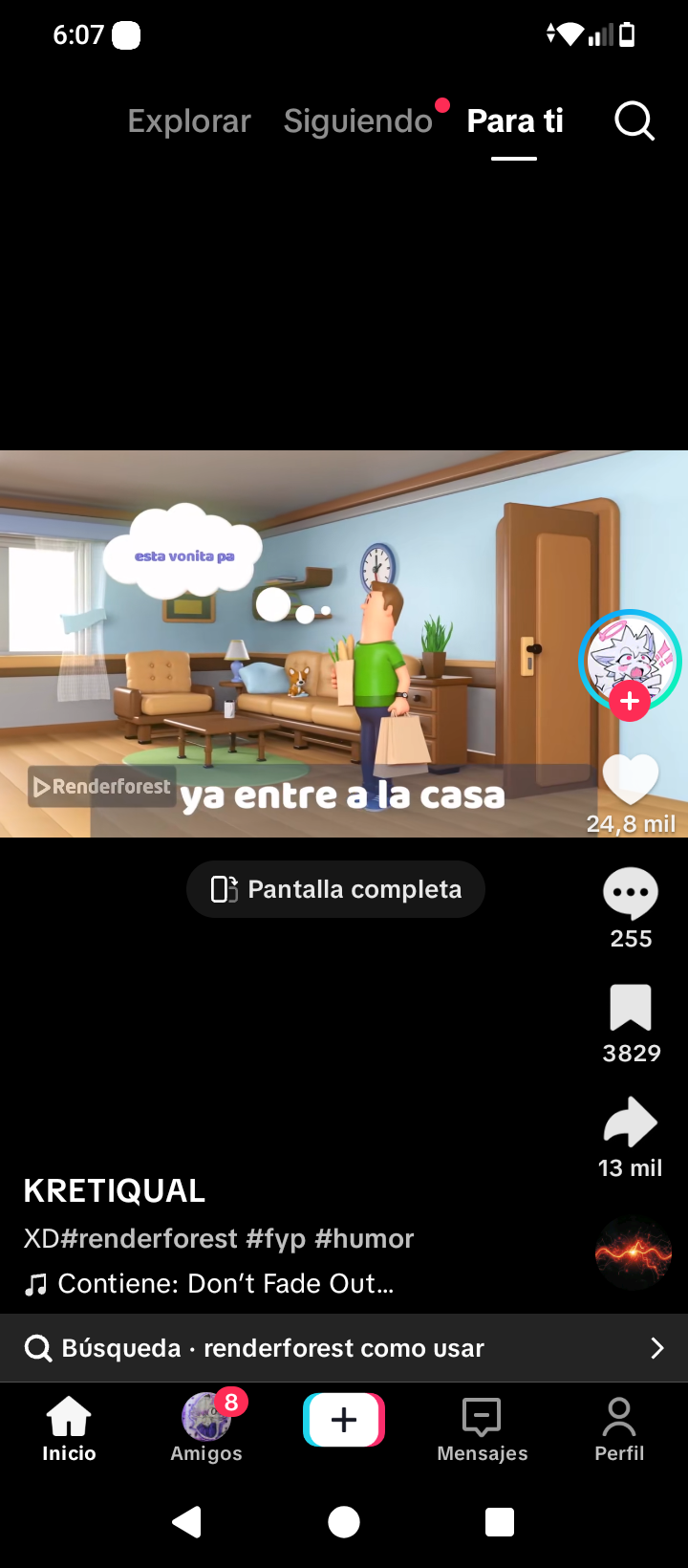Switch to the Siguiendo tab

(x=358, y=121)
